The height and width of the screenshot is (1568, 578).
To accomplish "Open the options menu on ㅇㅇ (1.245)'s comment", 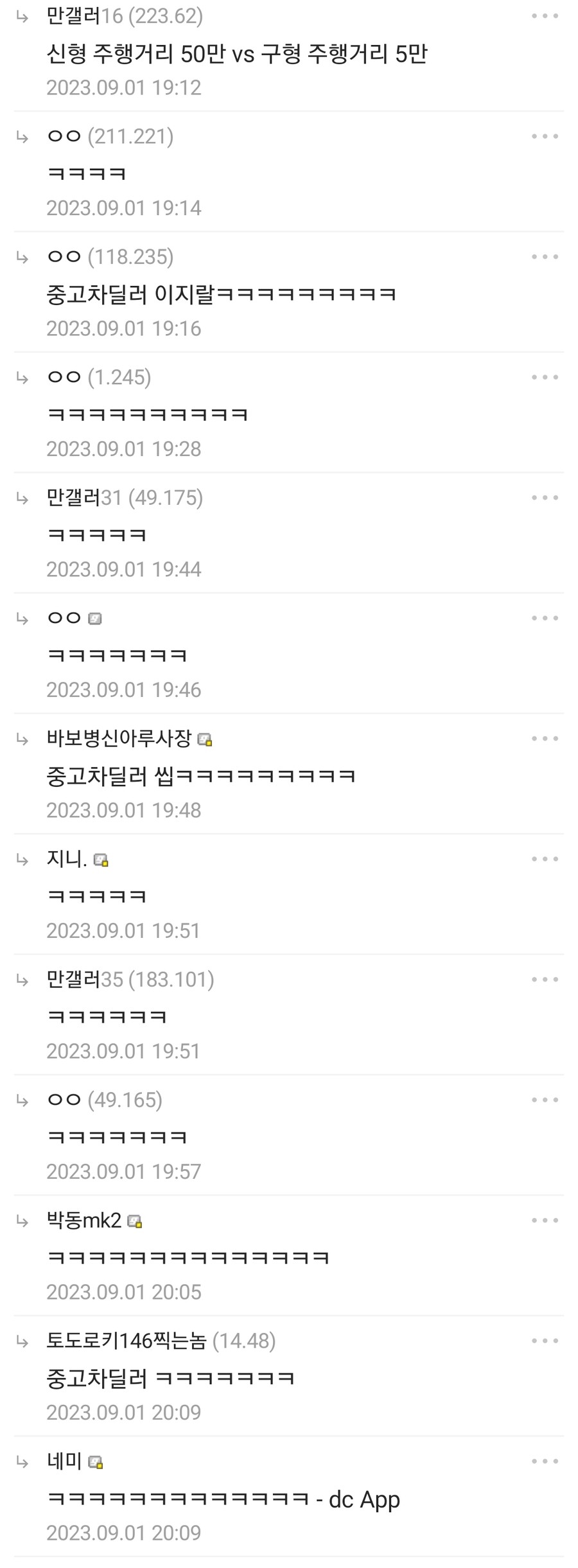I will click(545, 376).
